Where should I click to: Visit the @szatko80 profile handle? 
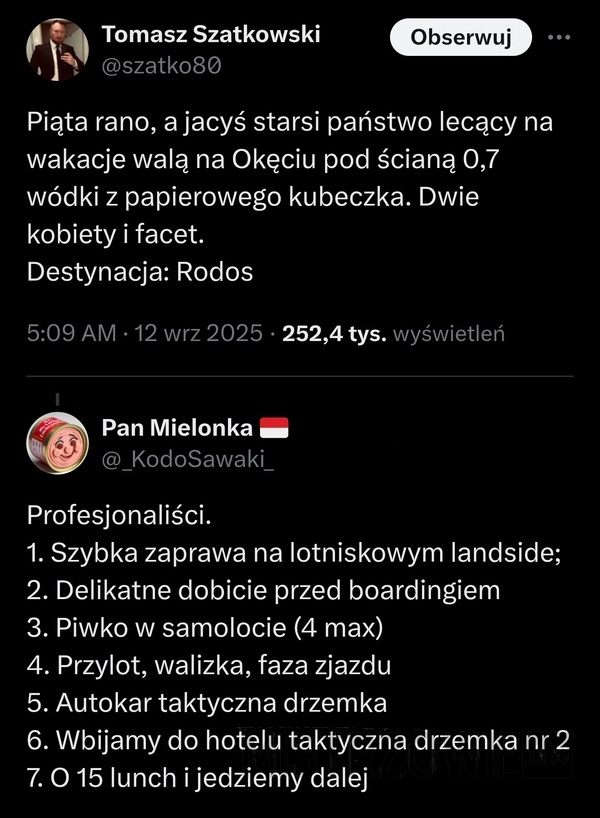161,65
